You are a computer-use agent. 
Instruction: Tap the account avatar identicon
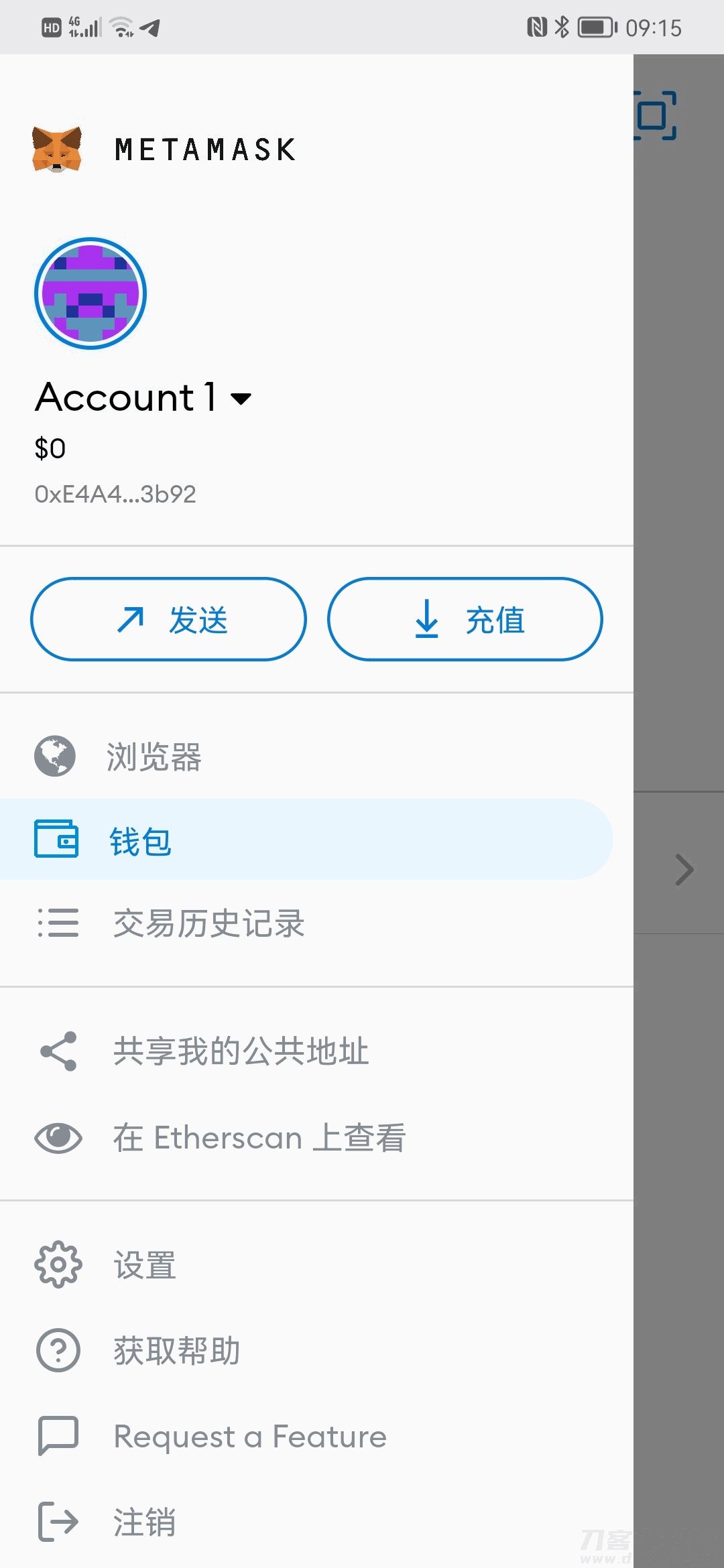pos(90,293)
